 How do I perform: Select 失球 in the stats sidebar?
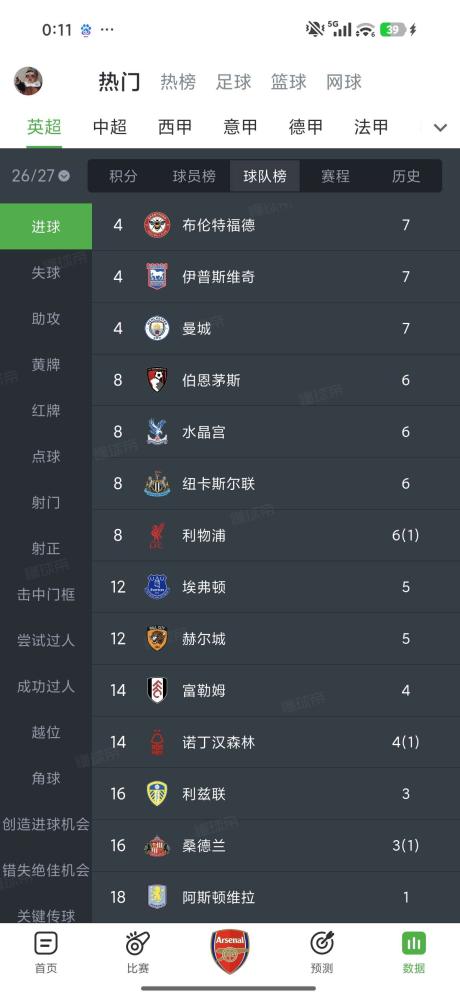(46, 273)
